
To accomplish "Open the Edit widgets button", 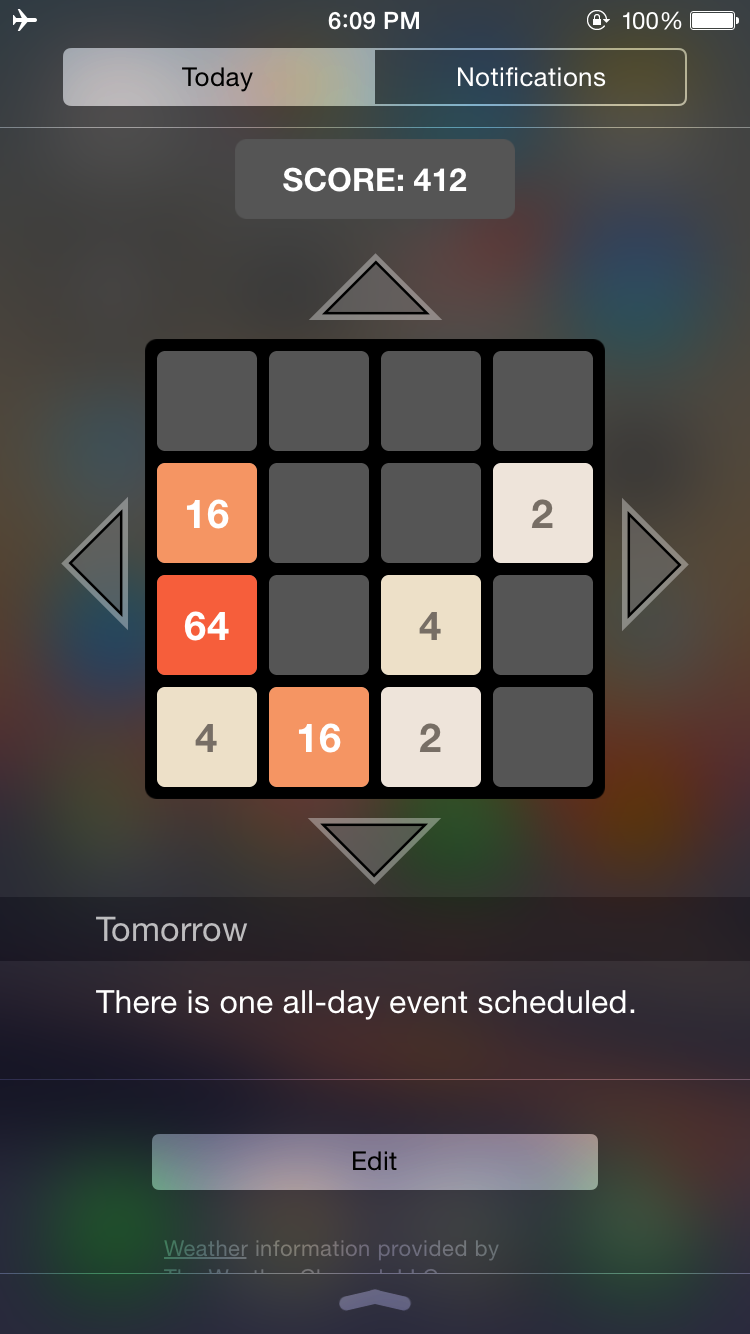I will tap(375, 1161).
